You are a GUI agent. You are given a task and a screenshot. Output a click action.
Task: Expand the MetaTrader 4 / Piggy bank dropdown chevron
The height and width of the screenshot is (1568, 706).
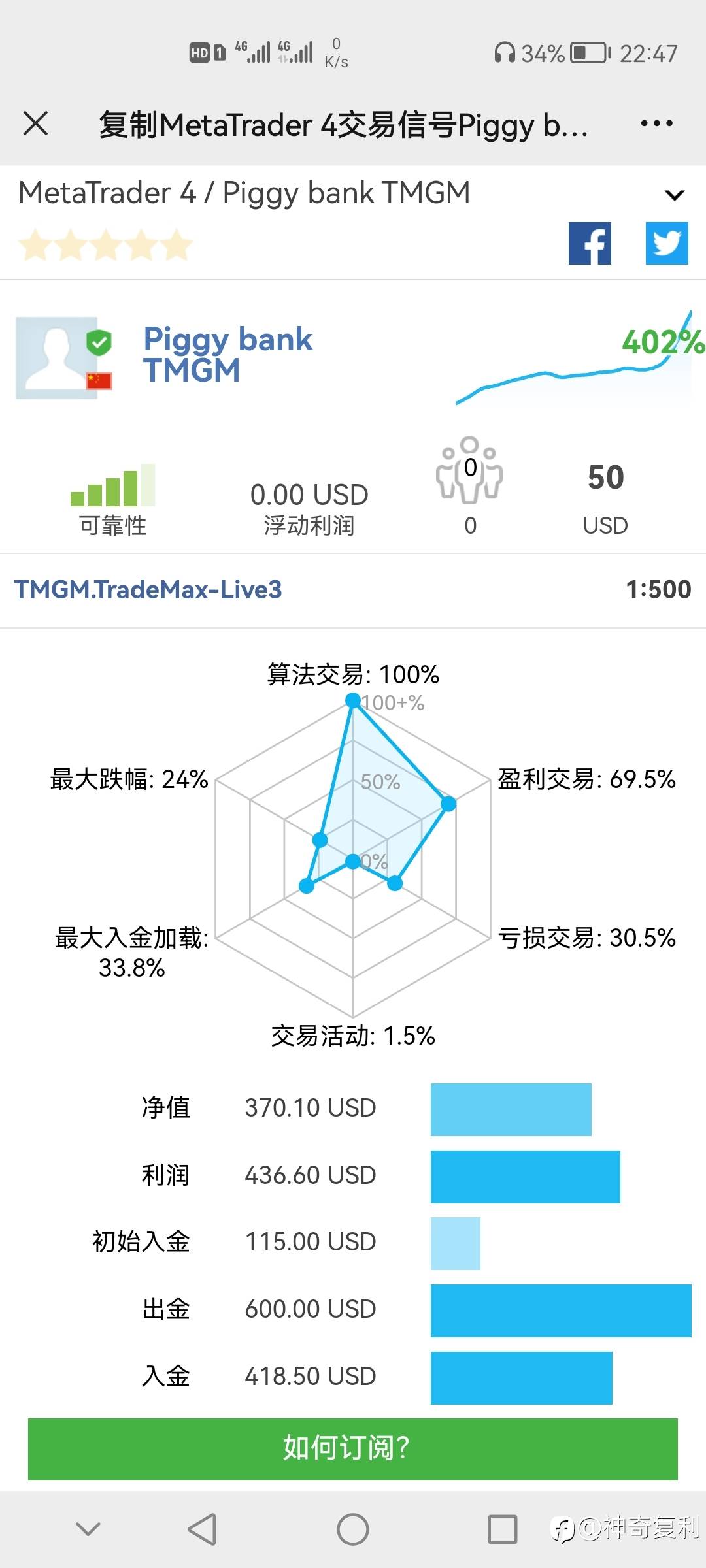[x=674, y=195]
